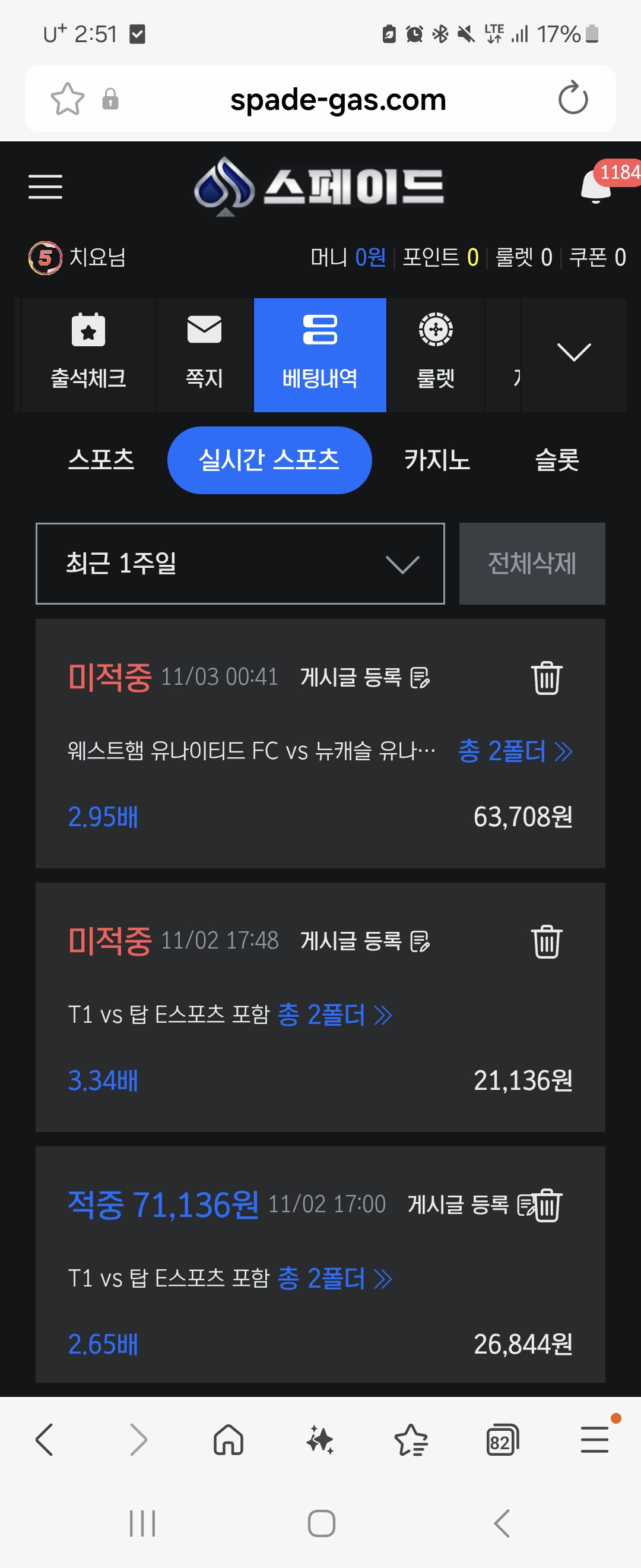Go to the browser home page
This screenshot has width=641, height=1568.
click(x=229, y=1441)
